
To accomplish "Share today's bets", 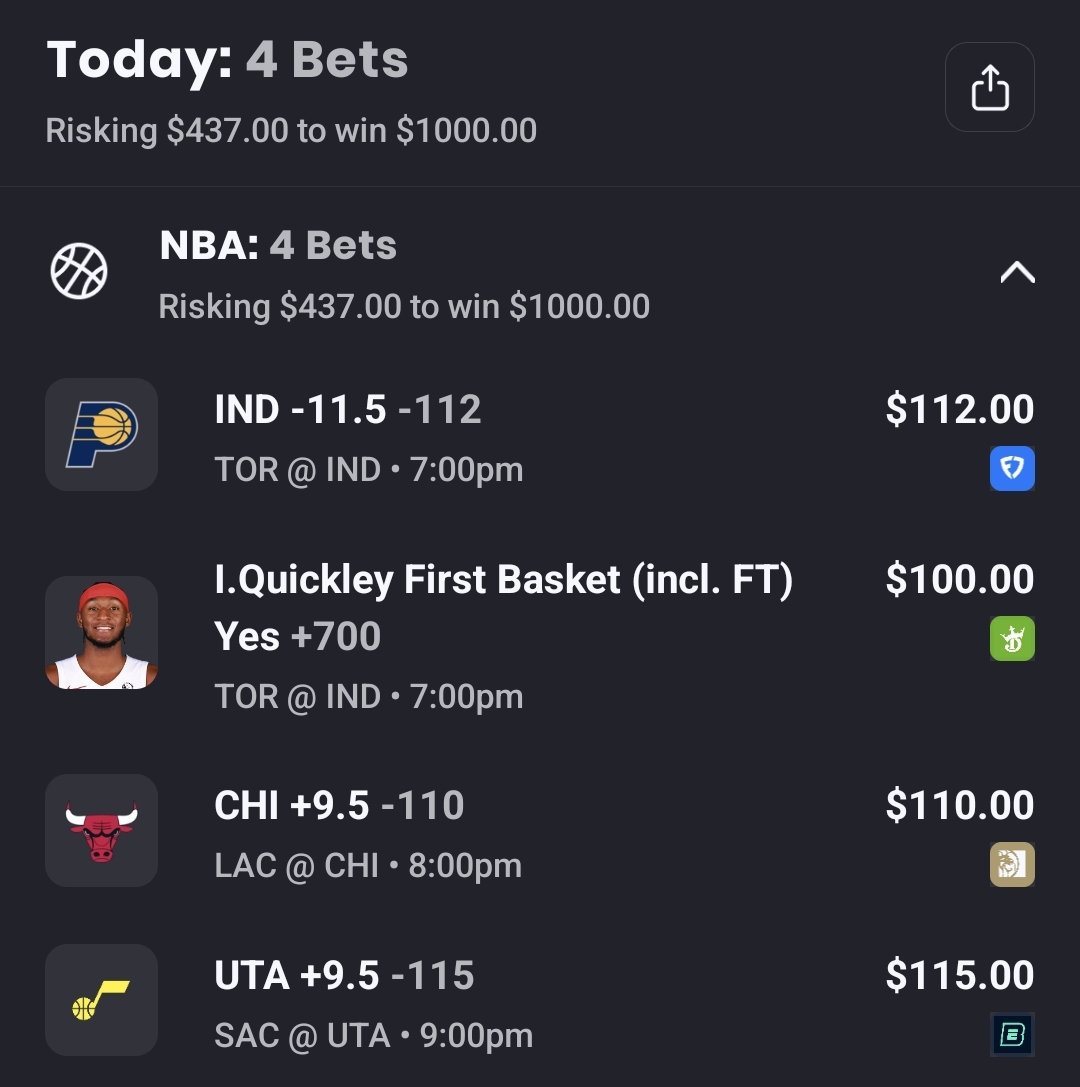I will point(989,88).
